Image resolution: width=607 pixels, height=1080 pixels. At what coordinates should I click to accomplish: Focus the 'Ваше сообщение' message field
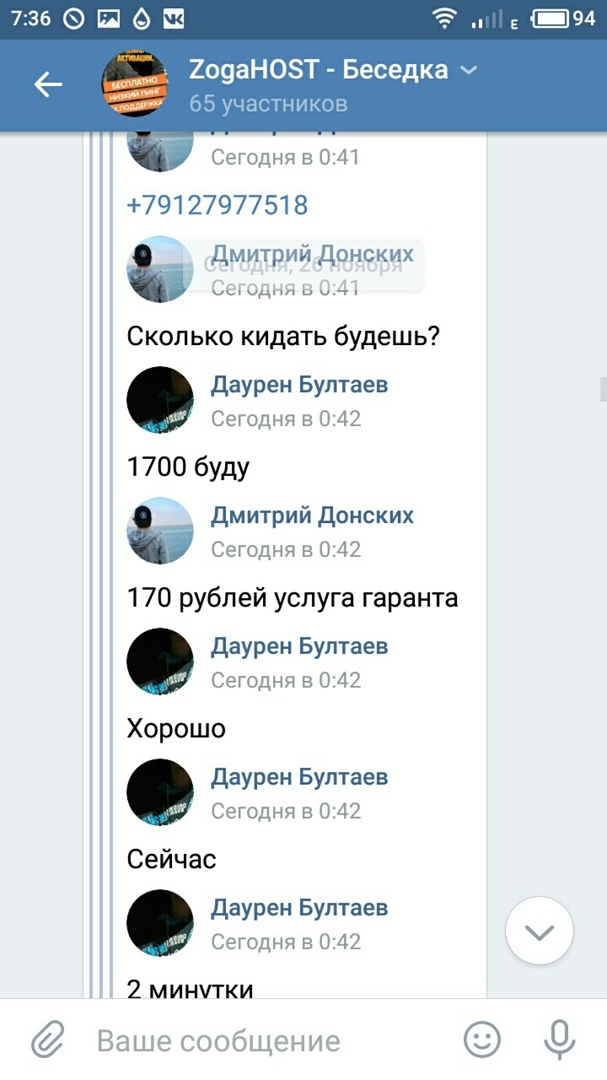[260, 1040]
